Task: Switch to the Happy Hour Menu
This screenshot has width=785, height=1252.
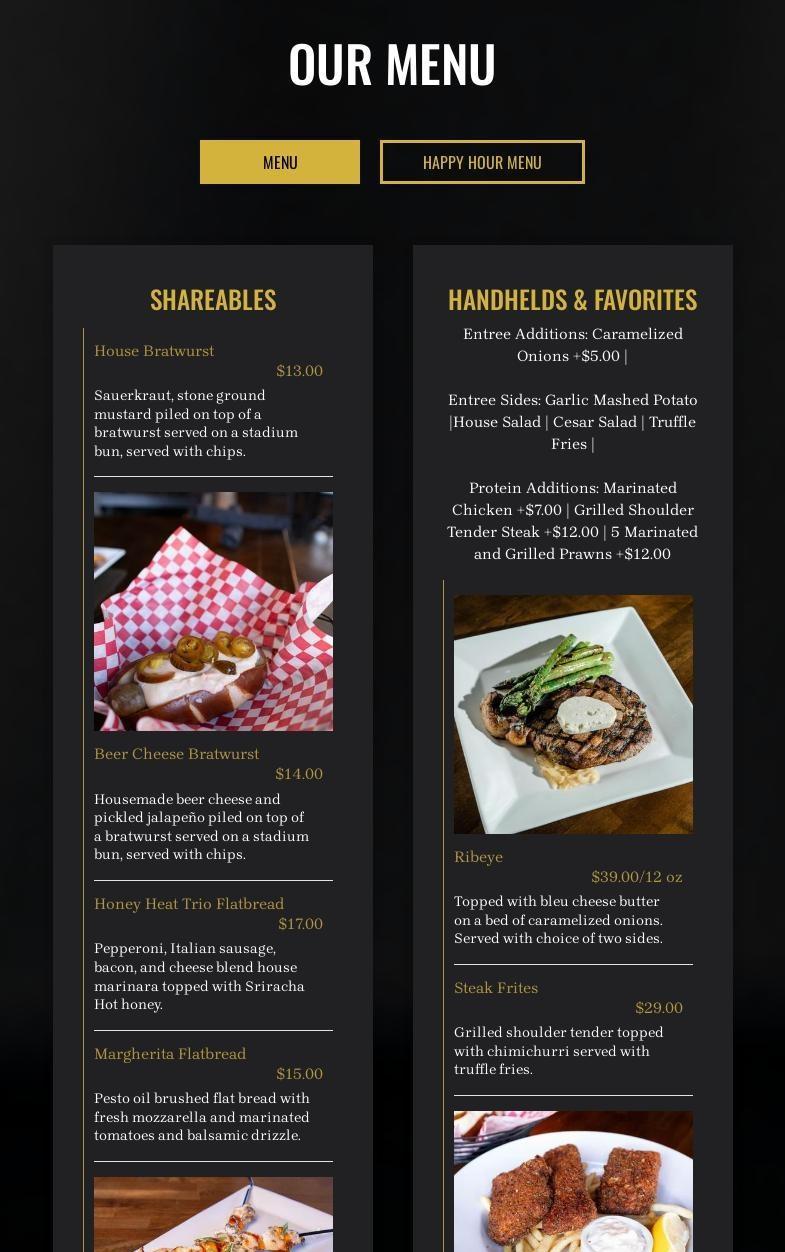Action: pyautogui.click(x=482, y=162)
